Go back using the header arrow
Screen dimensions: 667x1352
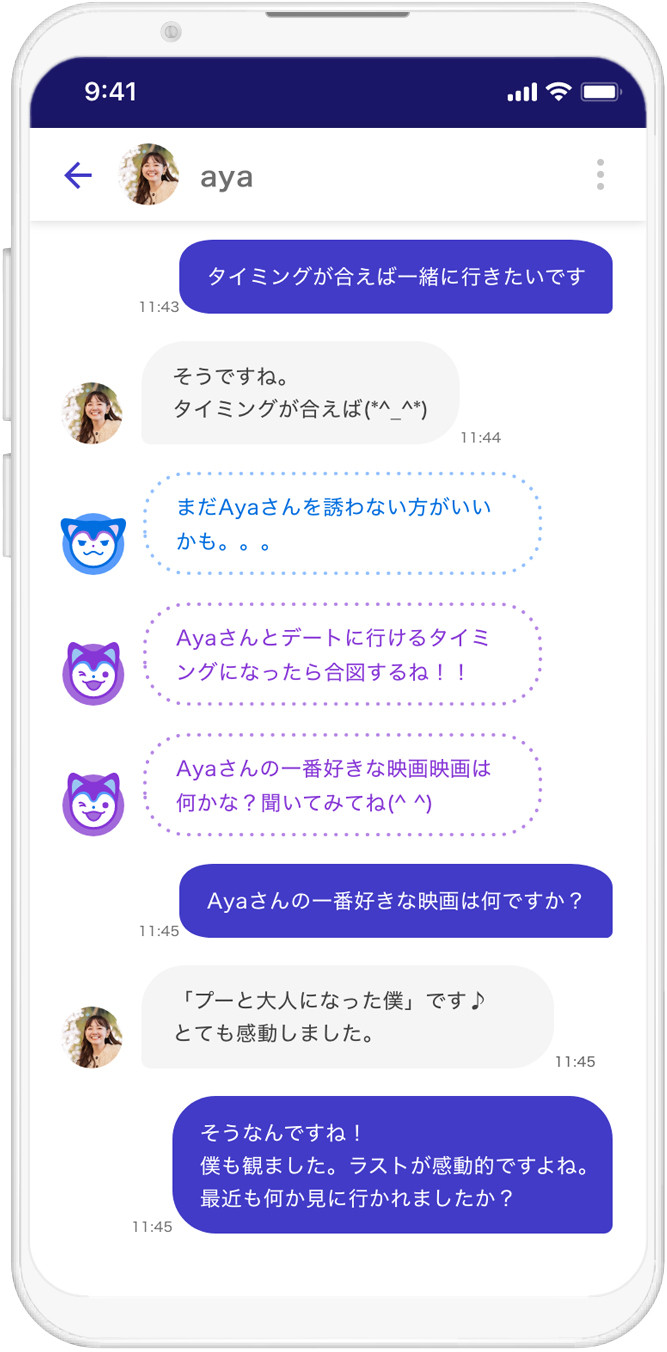point(78,176)
